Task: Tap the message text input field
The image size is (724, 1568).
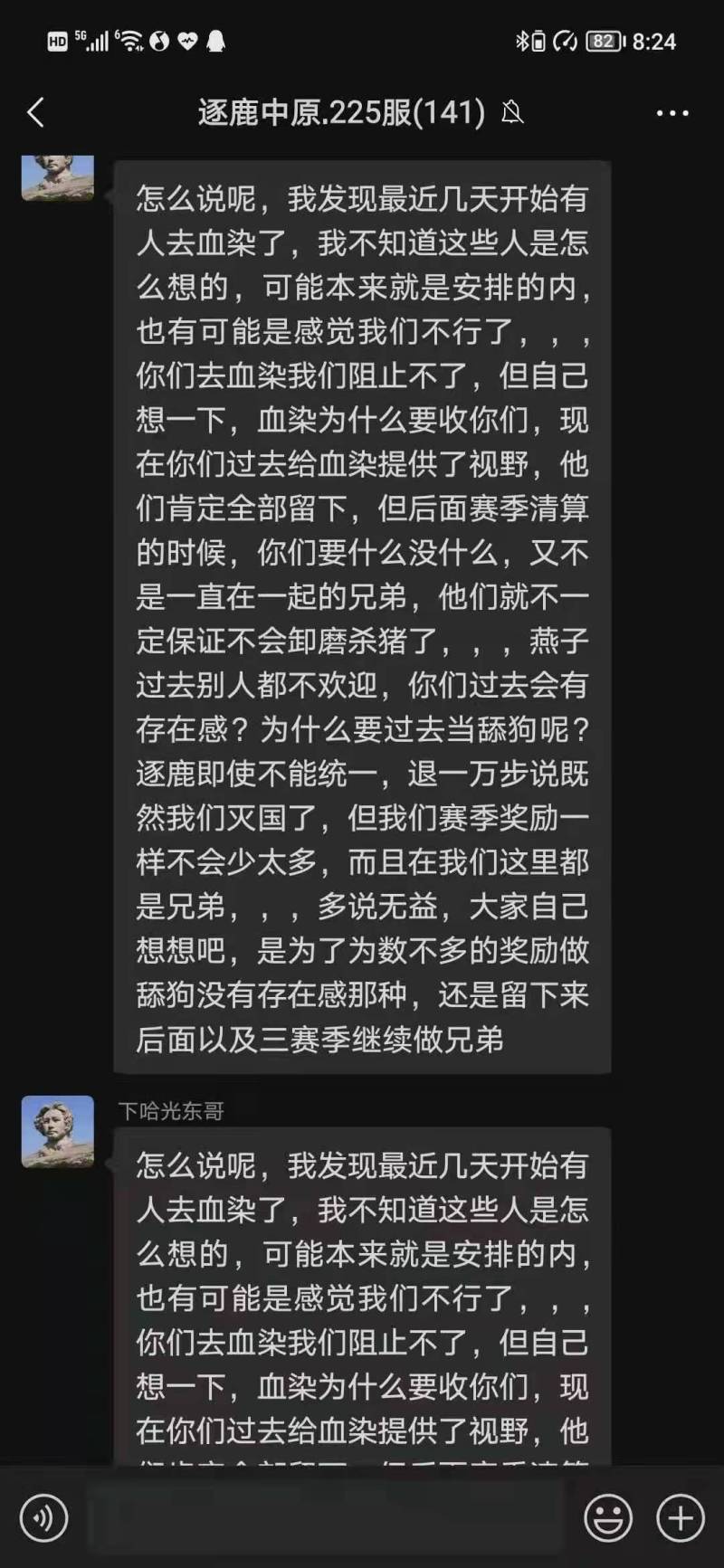Action: 326,1517
